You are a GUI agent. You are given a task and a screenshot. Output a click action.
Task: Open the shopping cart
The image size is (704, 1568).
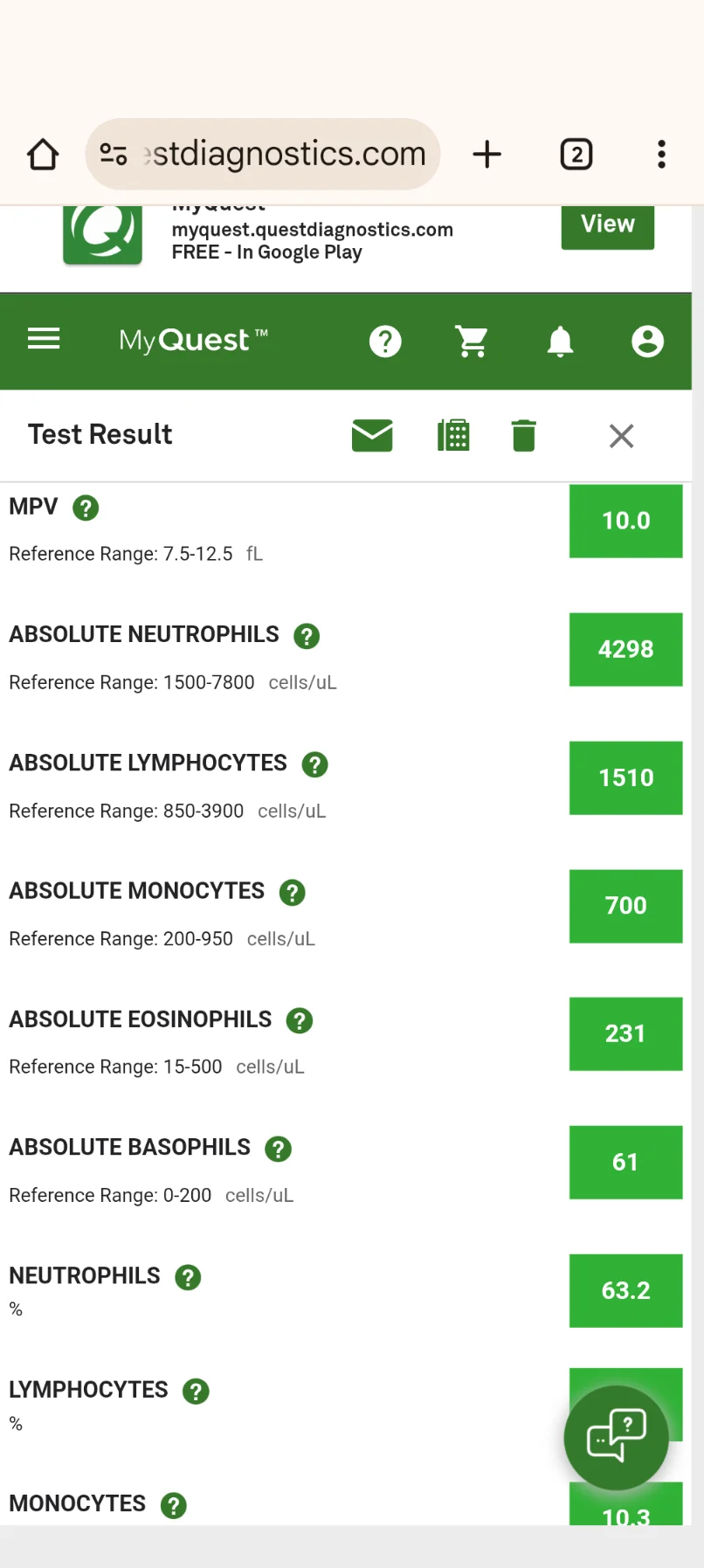[x=473, y=342]
